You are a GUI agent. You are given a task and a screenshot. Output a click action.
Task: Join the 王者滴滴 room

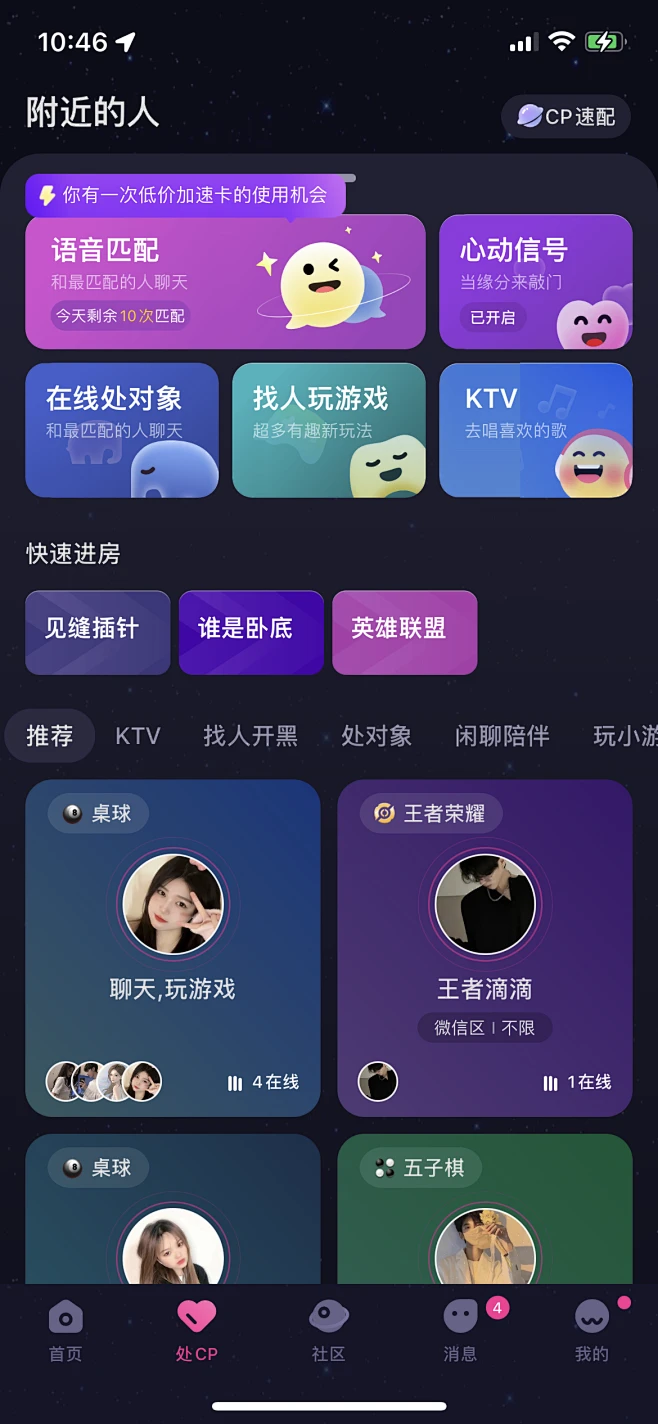[484, 947]
